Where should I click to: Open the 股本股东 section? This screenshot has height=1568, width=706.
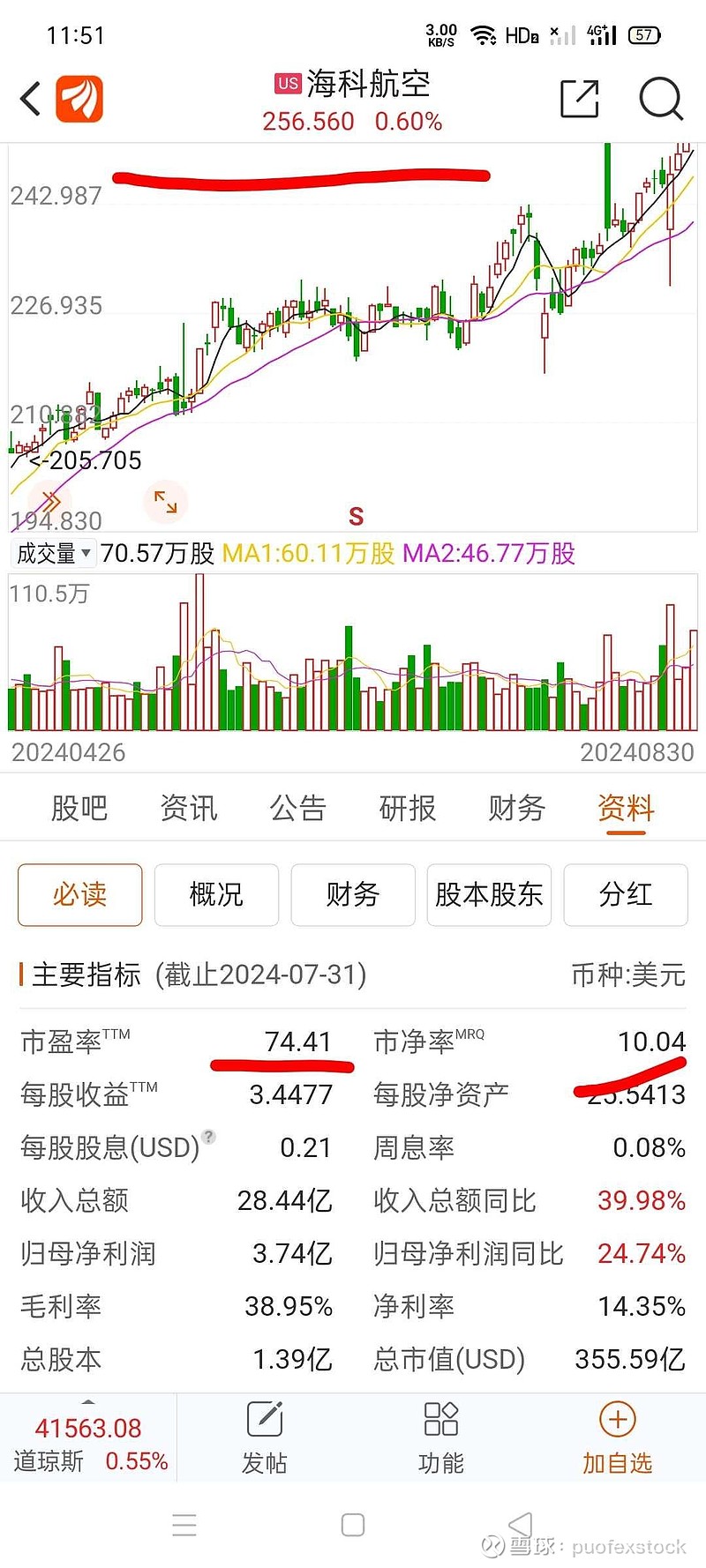click(489, 894)
